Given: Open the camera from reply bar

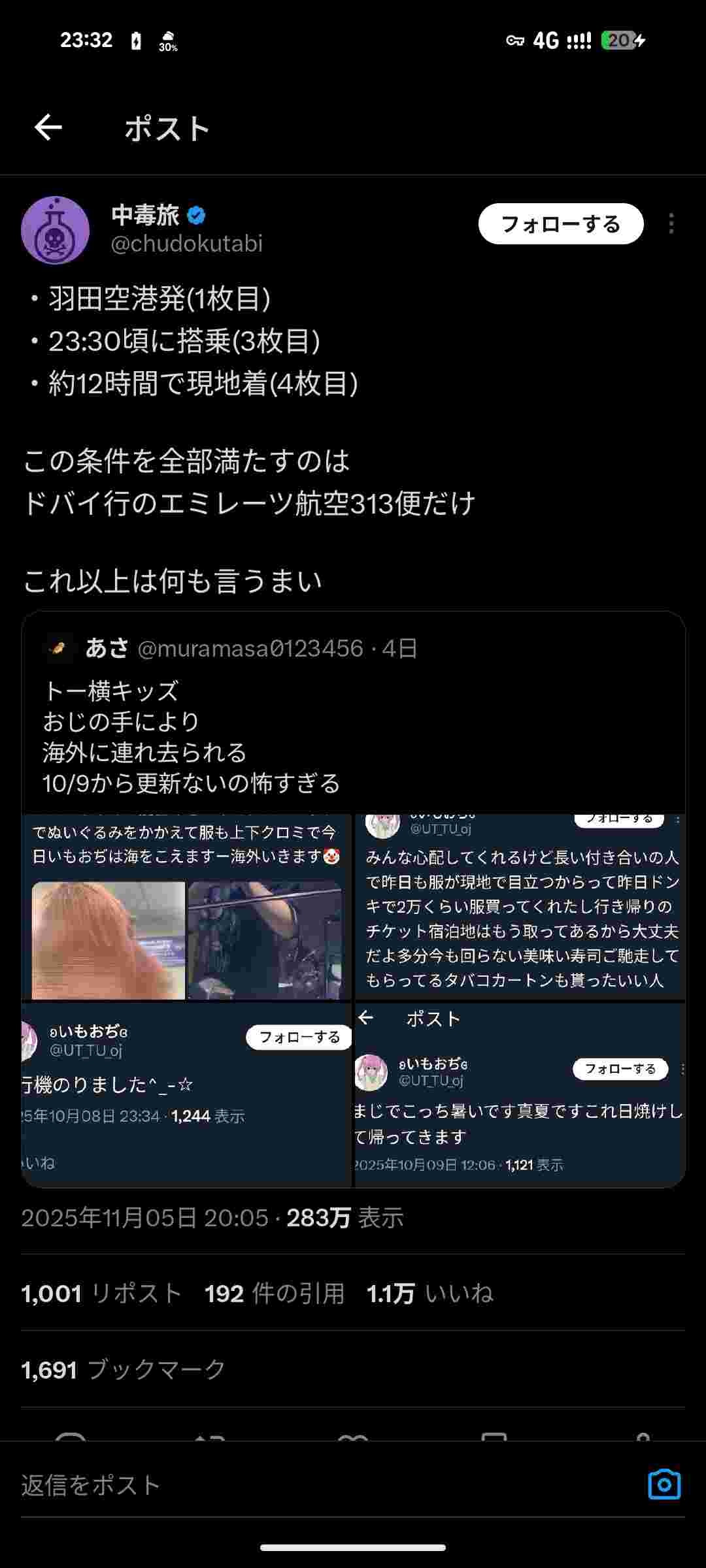Looking at the screenshot, I should tap(664, 1485).
